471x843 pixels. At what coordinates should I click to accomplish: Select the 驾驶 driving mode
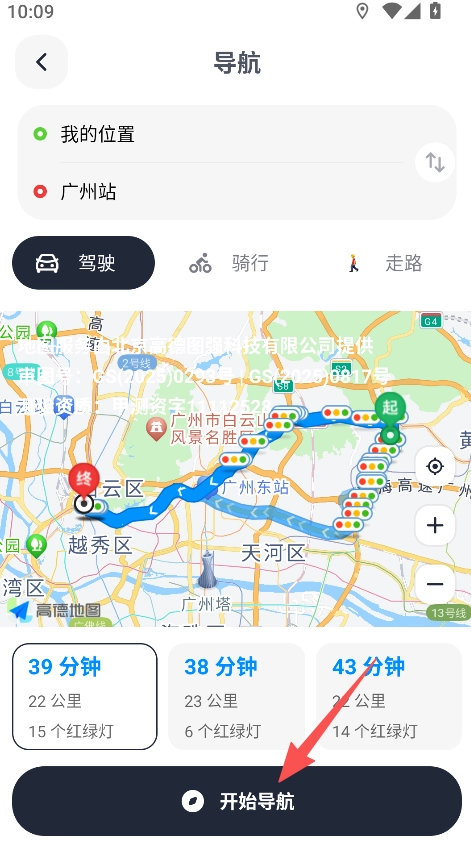83,263
